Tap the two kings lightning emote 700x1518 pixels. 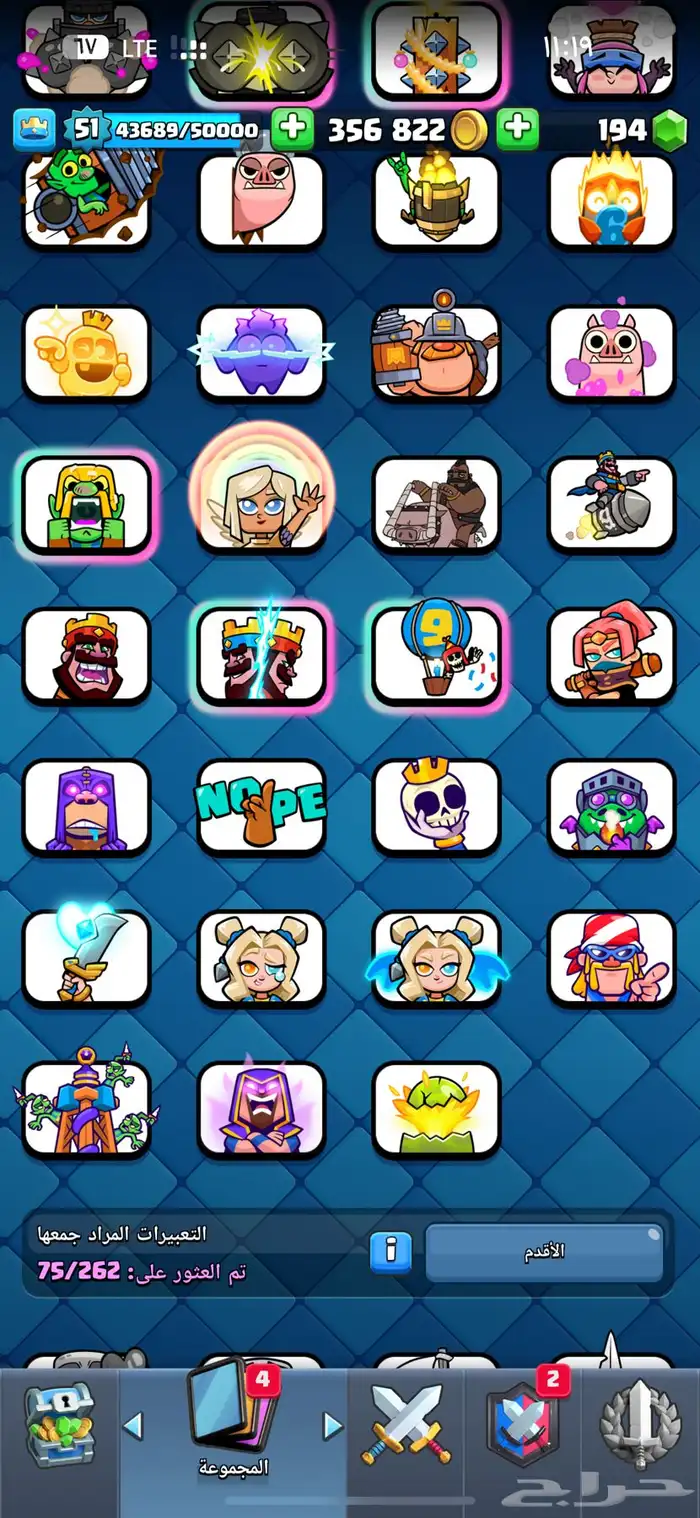point(261,654)
